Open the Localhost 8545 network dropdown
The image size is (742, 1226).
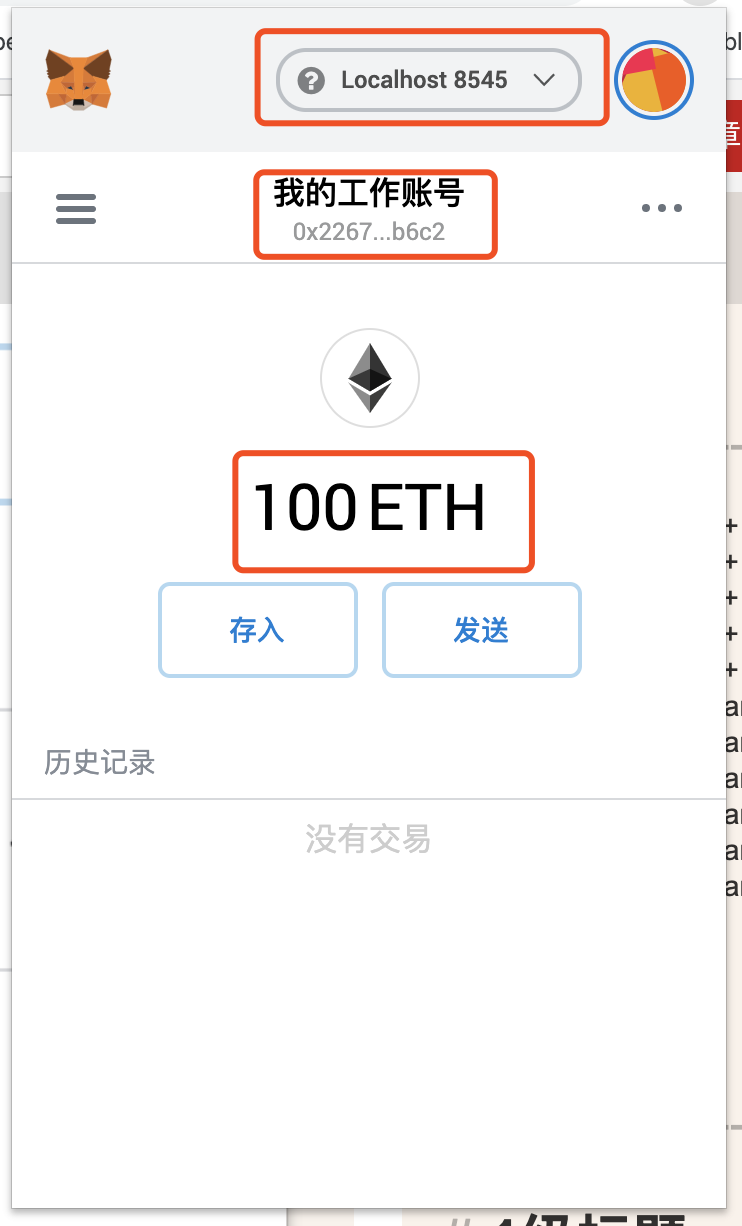coord(428,80)
